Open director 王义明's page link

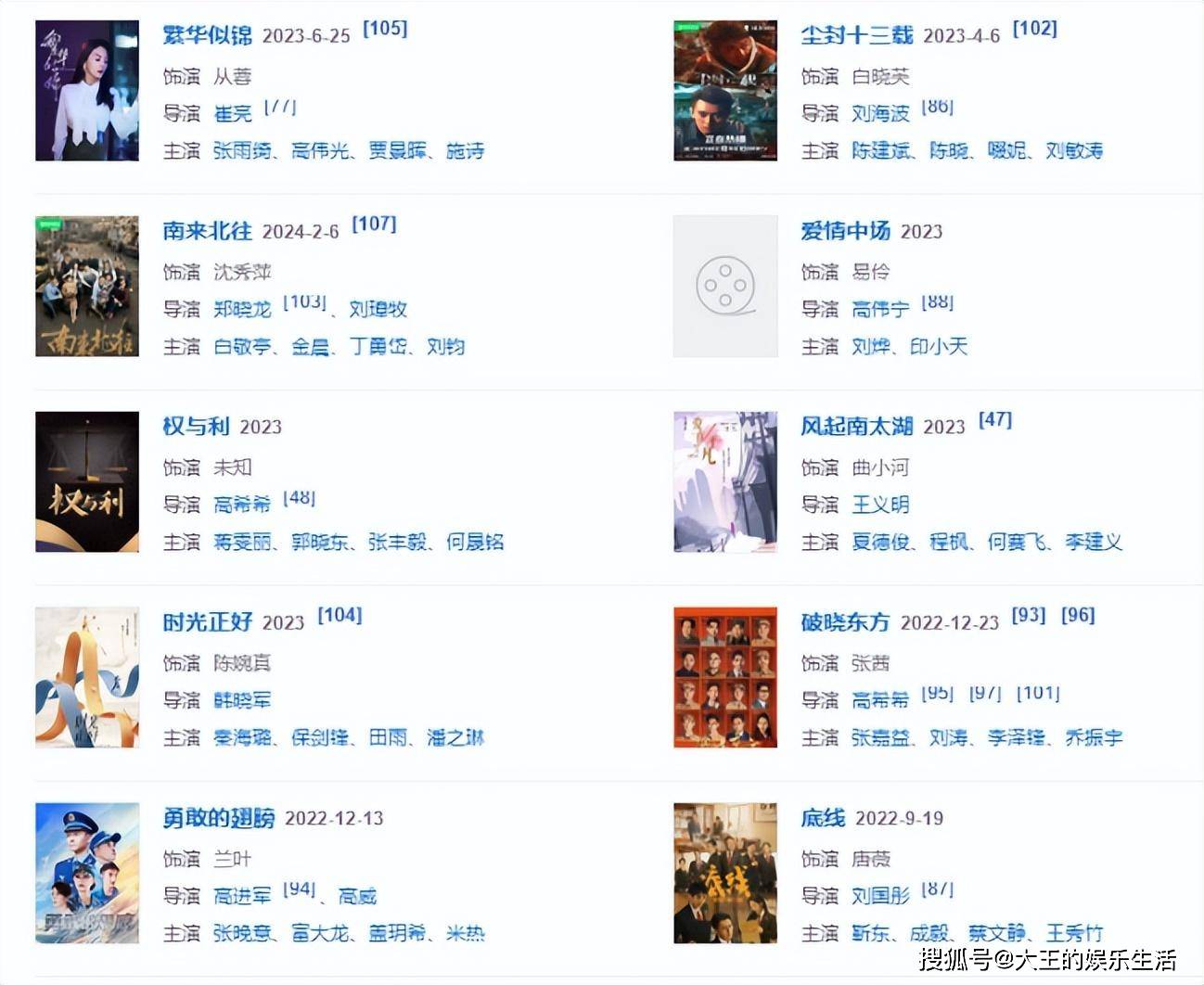[x=880, y=505]
